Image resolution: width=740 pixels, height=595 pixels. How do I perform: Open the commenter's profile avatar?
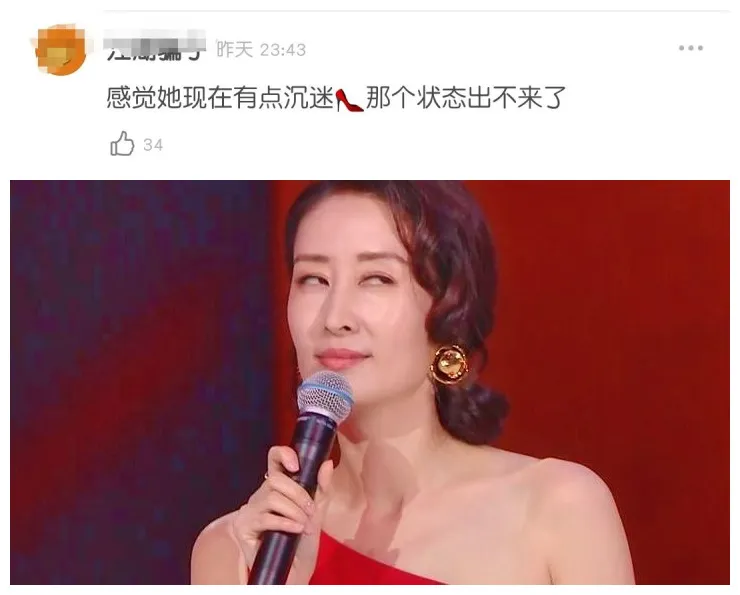point(60,52)
